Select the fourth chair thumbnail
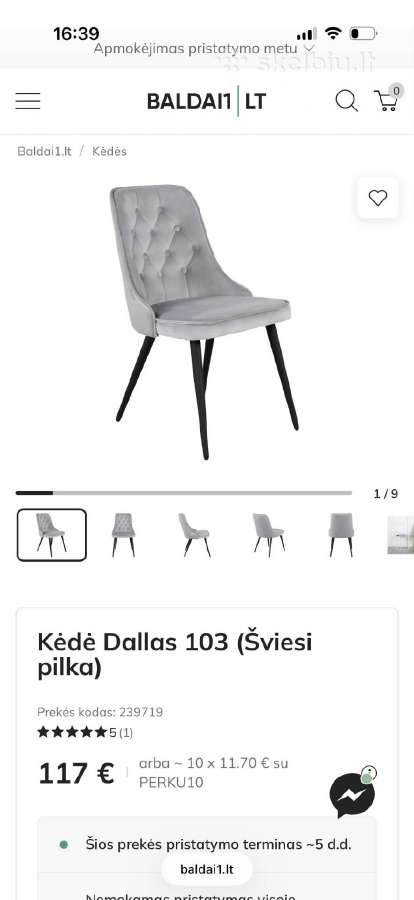 268,534
